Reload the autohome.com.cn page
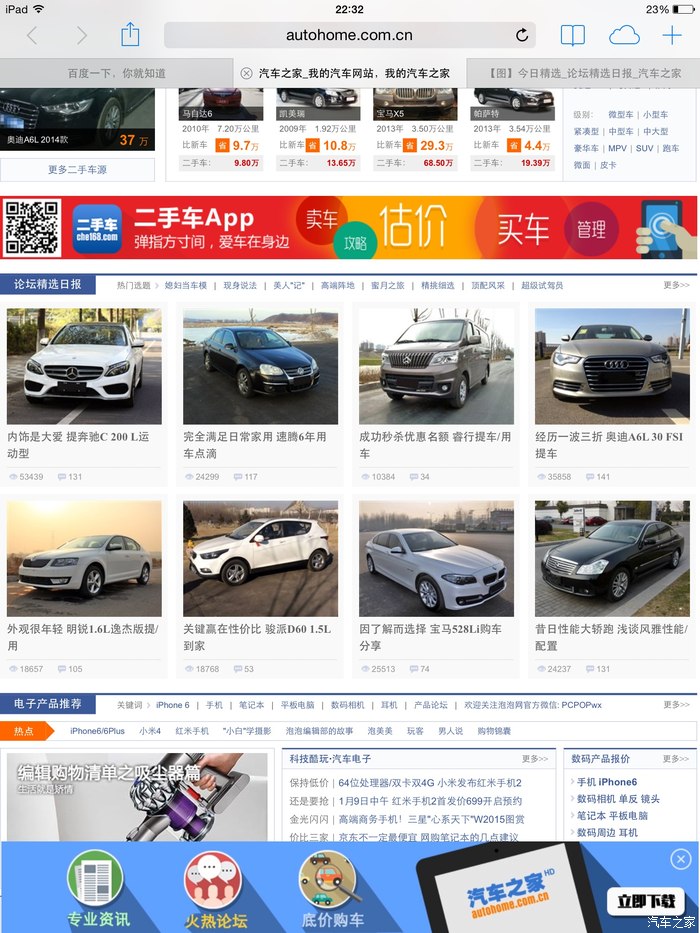The image size is (700, 933). [522, 36]
